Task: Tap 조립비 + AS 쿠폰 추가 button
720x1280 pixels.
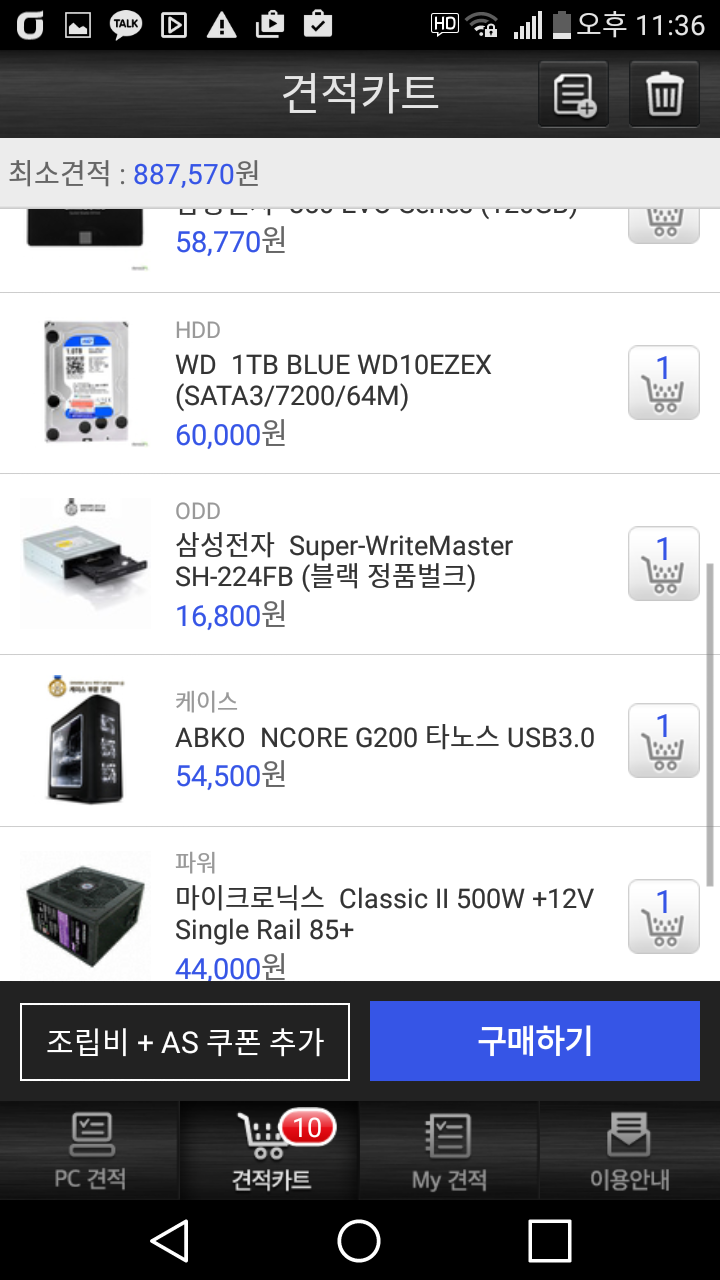Action: pos(185,1042)
